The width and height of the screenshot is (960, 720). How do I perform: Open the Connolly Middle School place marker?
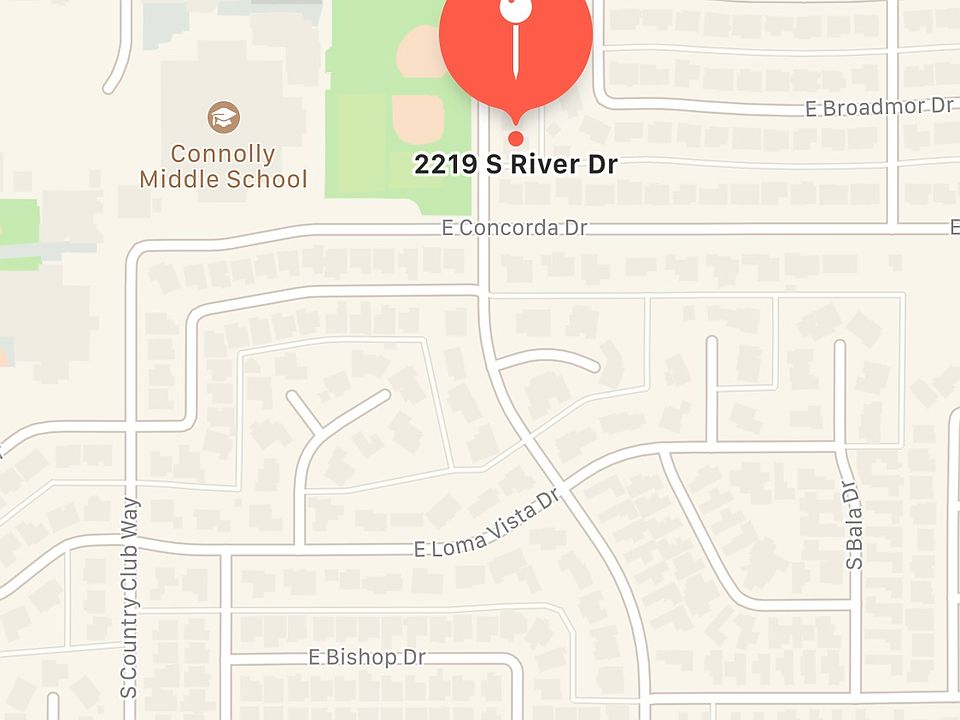pyautogui.click(x=223, y=118)
